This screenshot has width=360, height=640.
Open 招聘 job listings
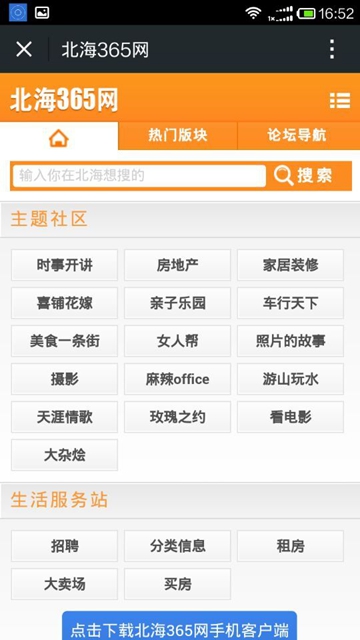[64, 546]
